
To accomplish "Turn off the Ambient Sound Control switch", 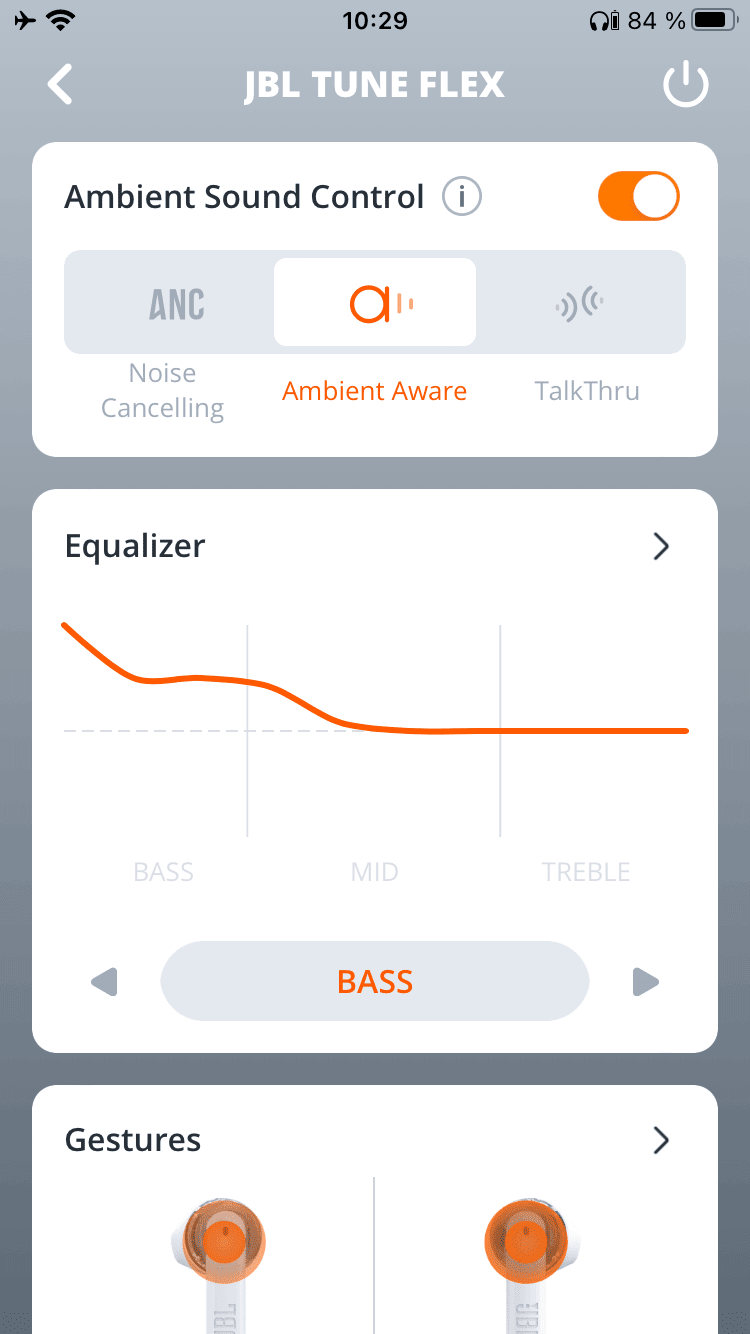I will (638, 196).
